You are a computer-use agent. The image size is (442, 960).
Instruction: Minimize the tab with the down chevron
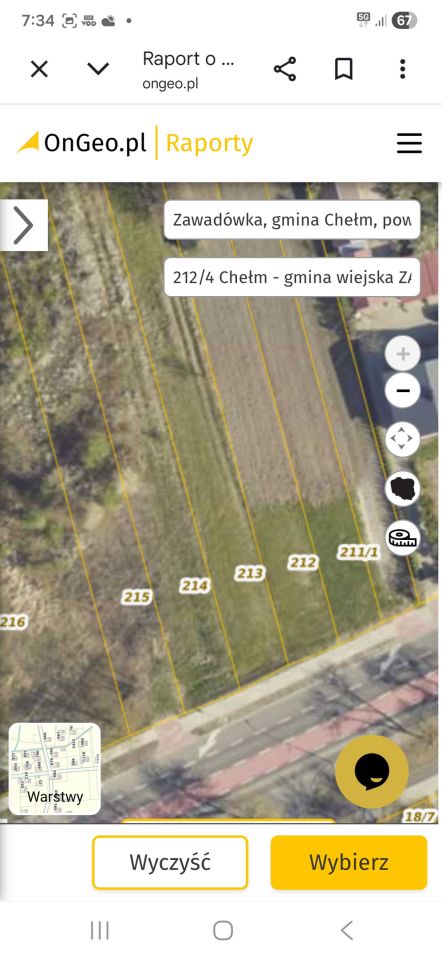[98, 69]
